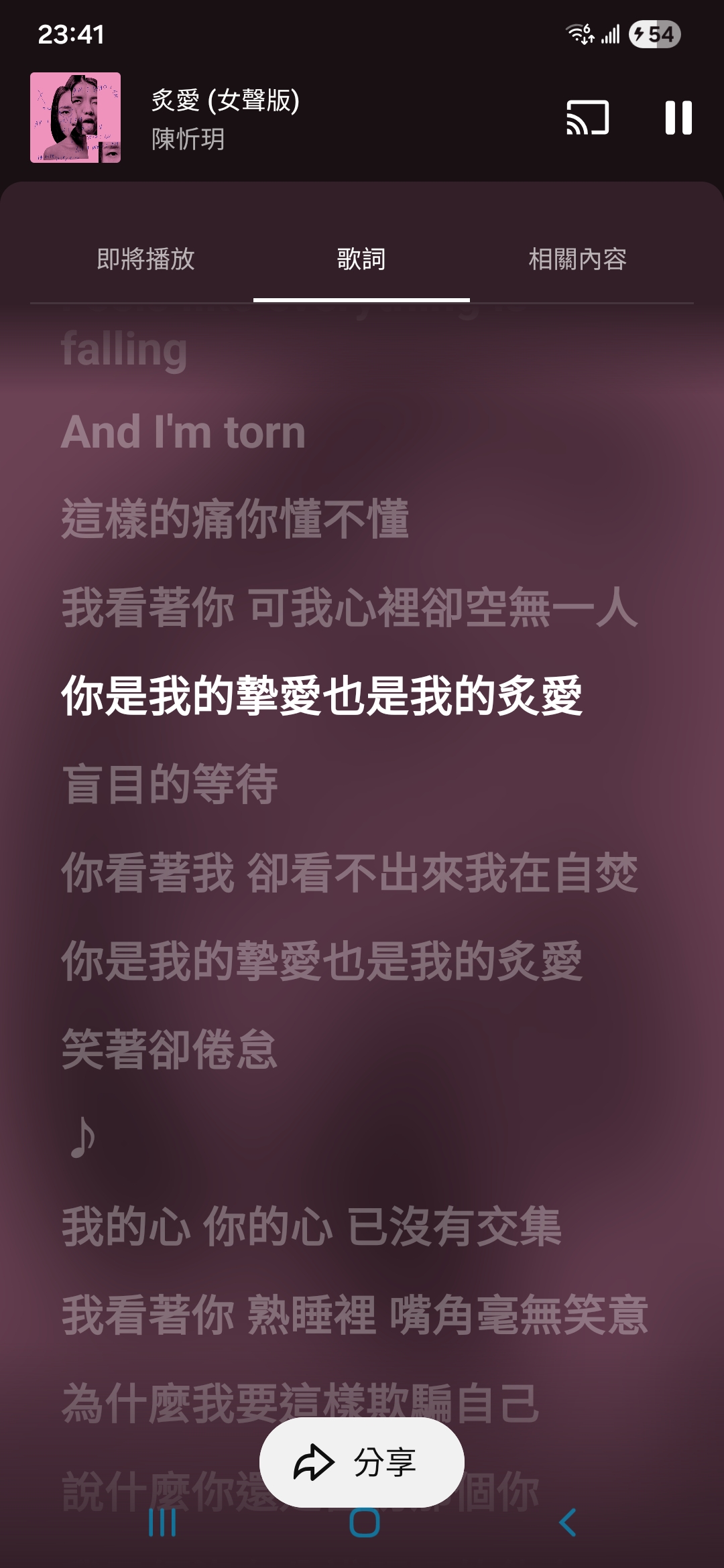
Task: Open the cast to device option
Action: click(587, 118)
